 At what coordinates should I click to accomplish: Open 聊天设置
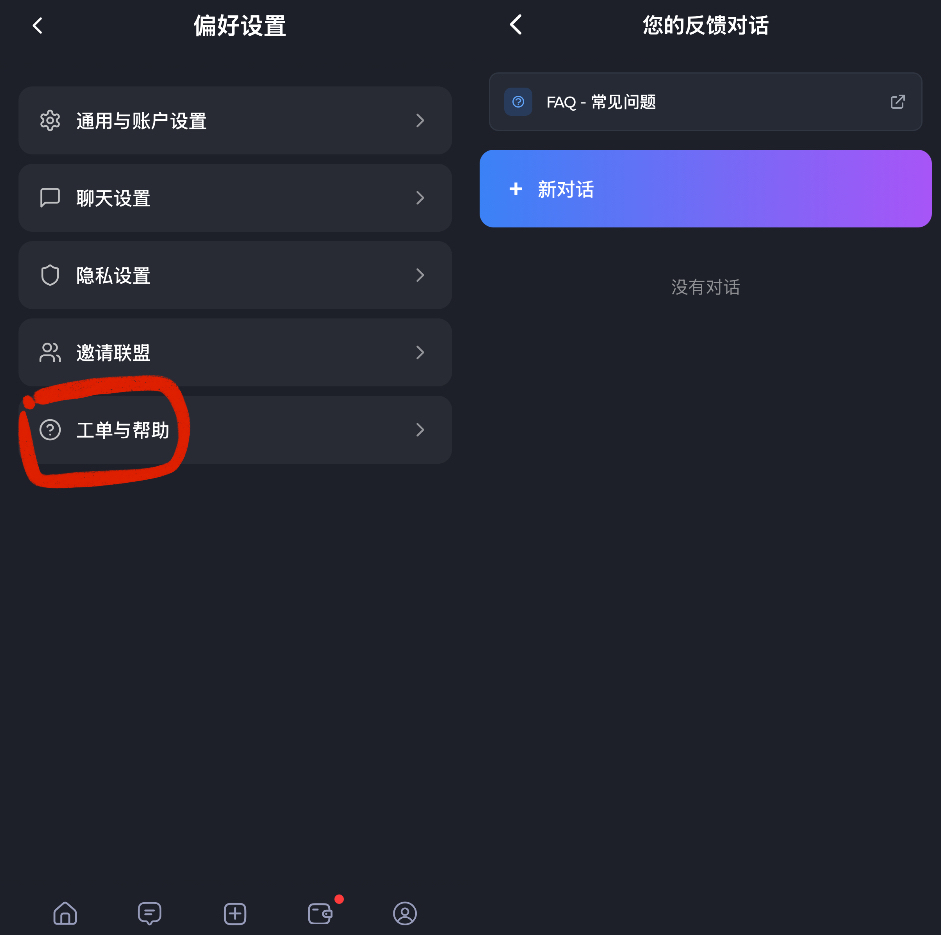235,198
